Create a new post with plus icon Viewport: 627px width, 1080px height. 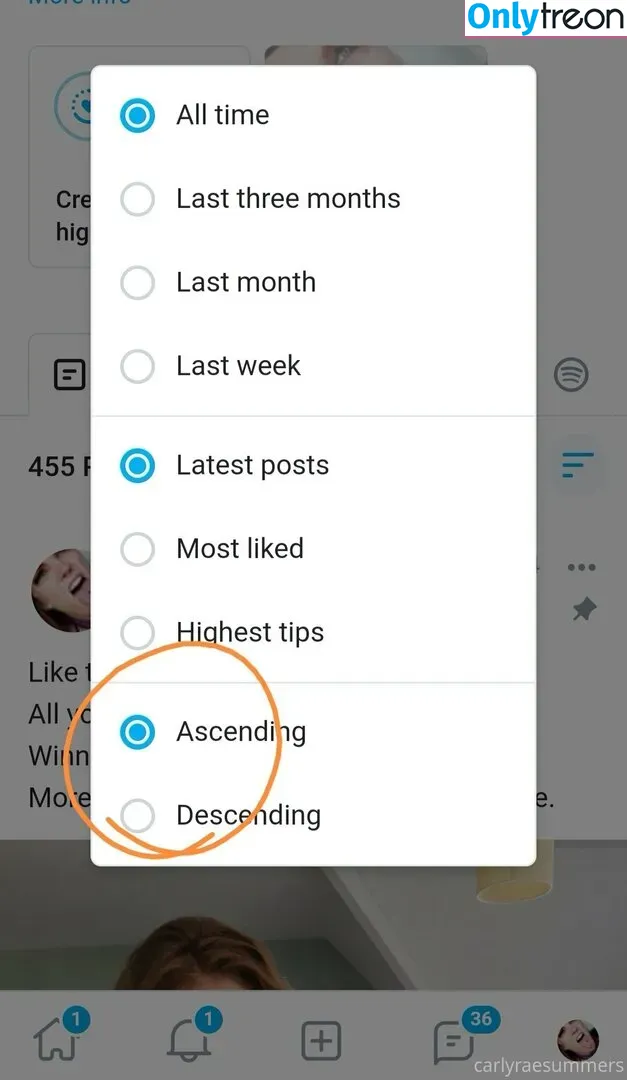click(x=320, y=1041)
